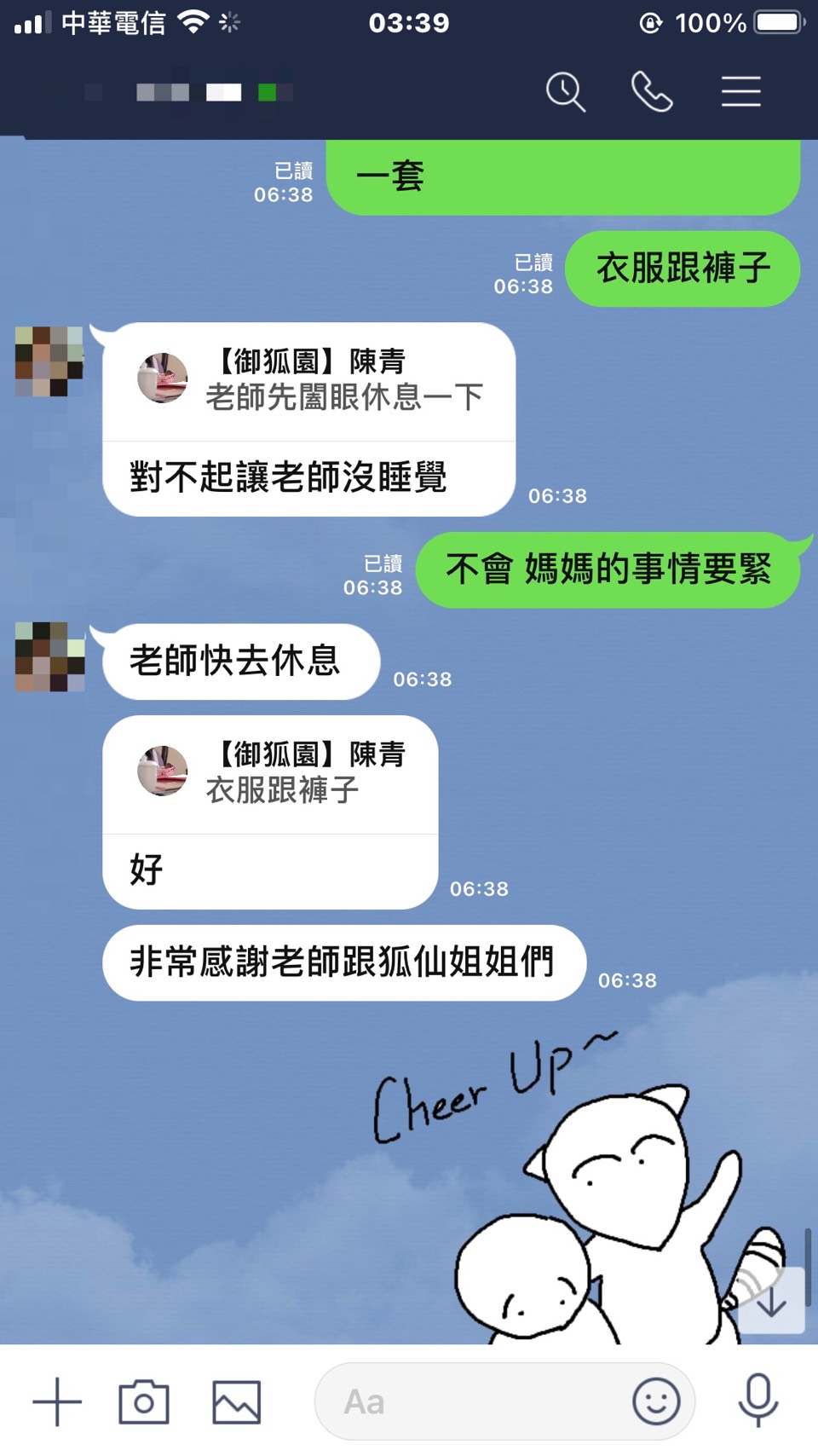Start a voice call
The width and height of the screenshot is (818, 1456).
(x=652, y=92)
